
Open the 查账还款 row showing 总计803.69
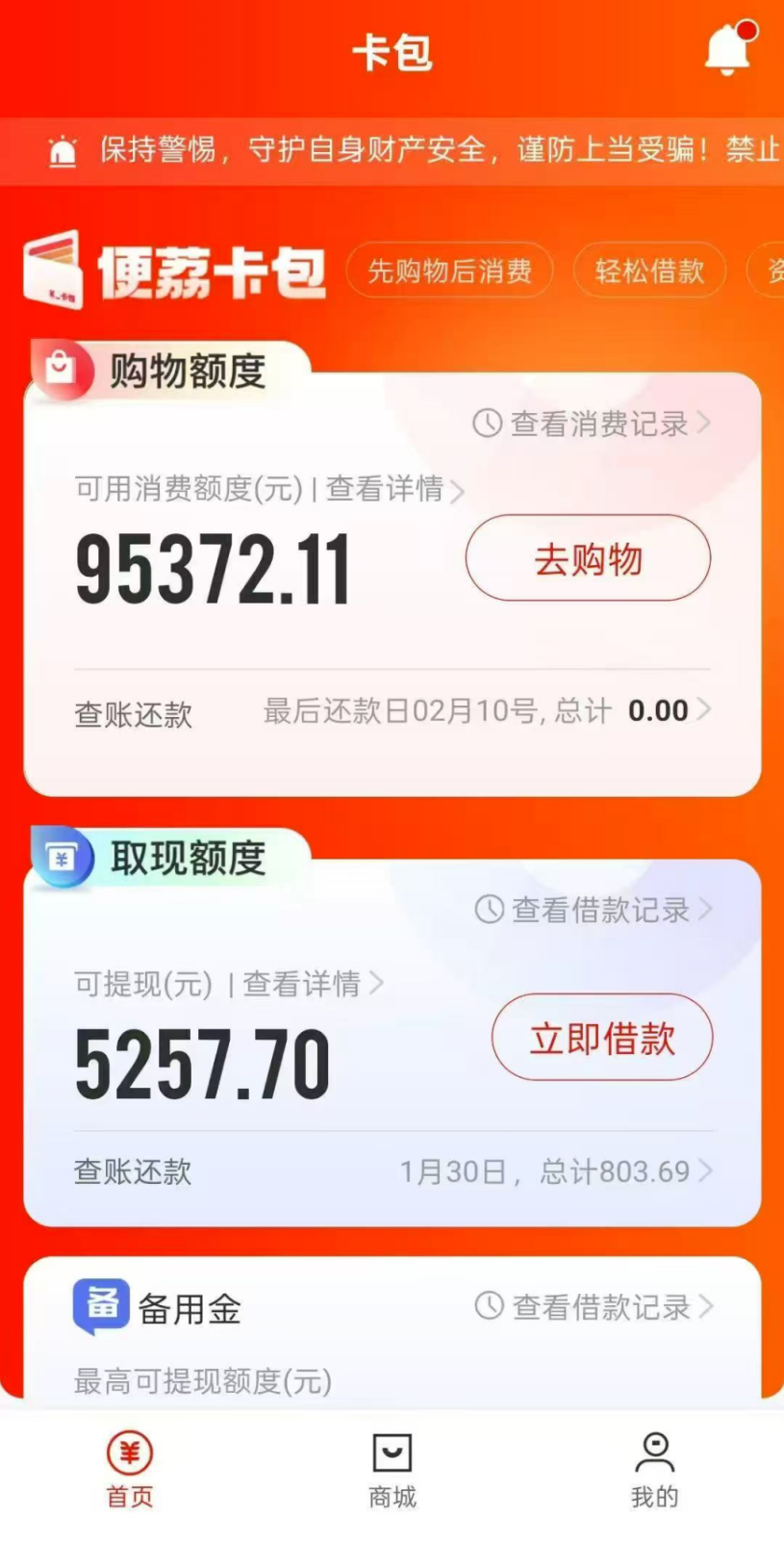tap(392, 1171)
